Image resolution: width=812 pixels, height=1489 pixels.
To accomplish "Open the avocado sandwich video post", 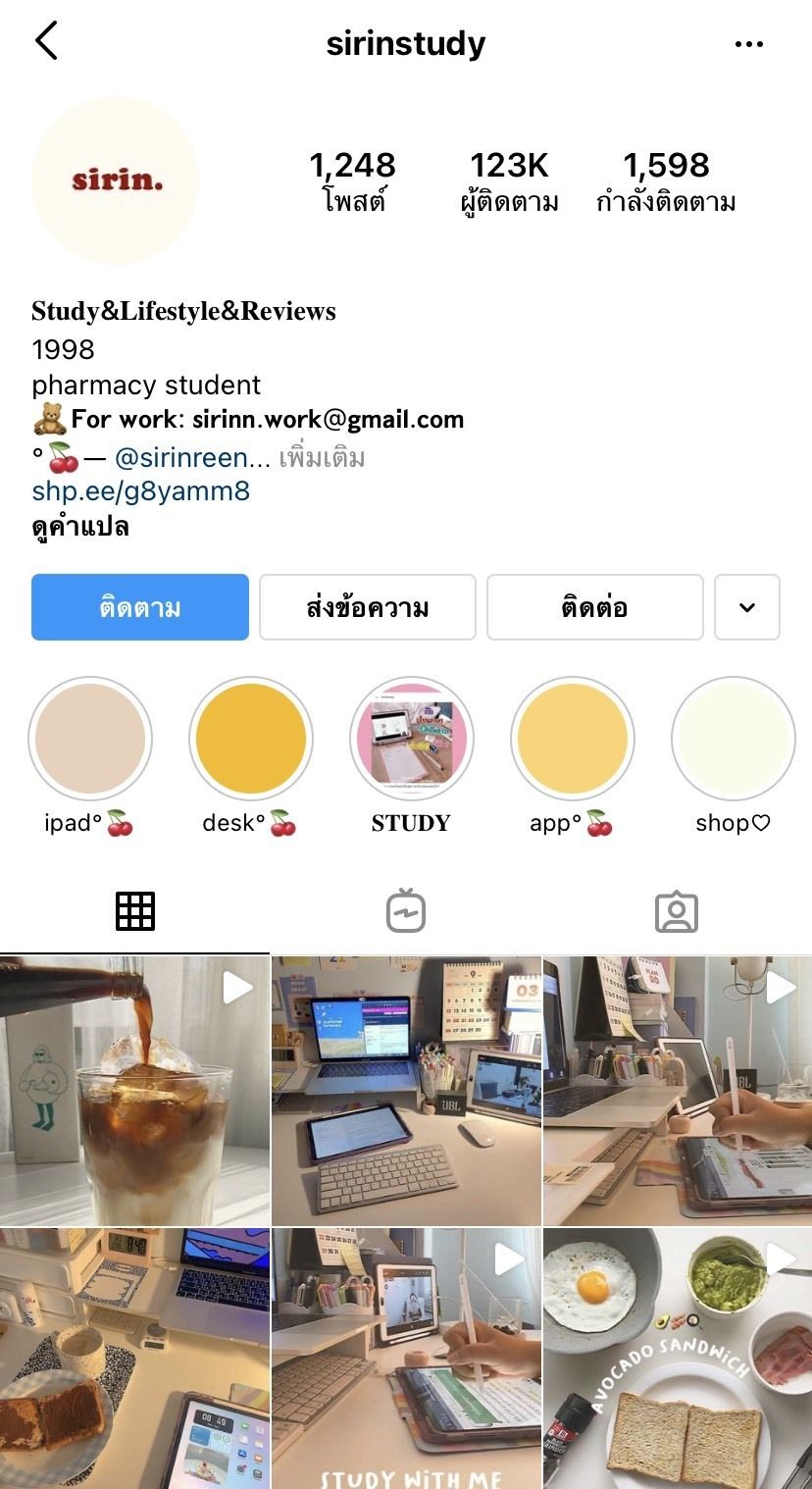I will click(678, 1359).
